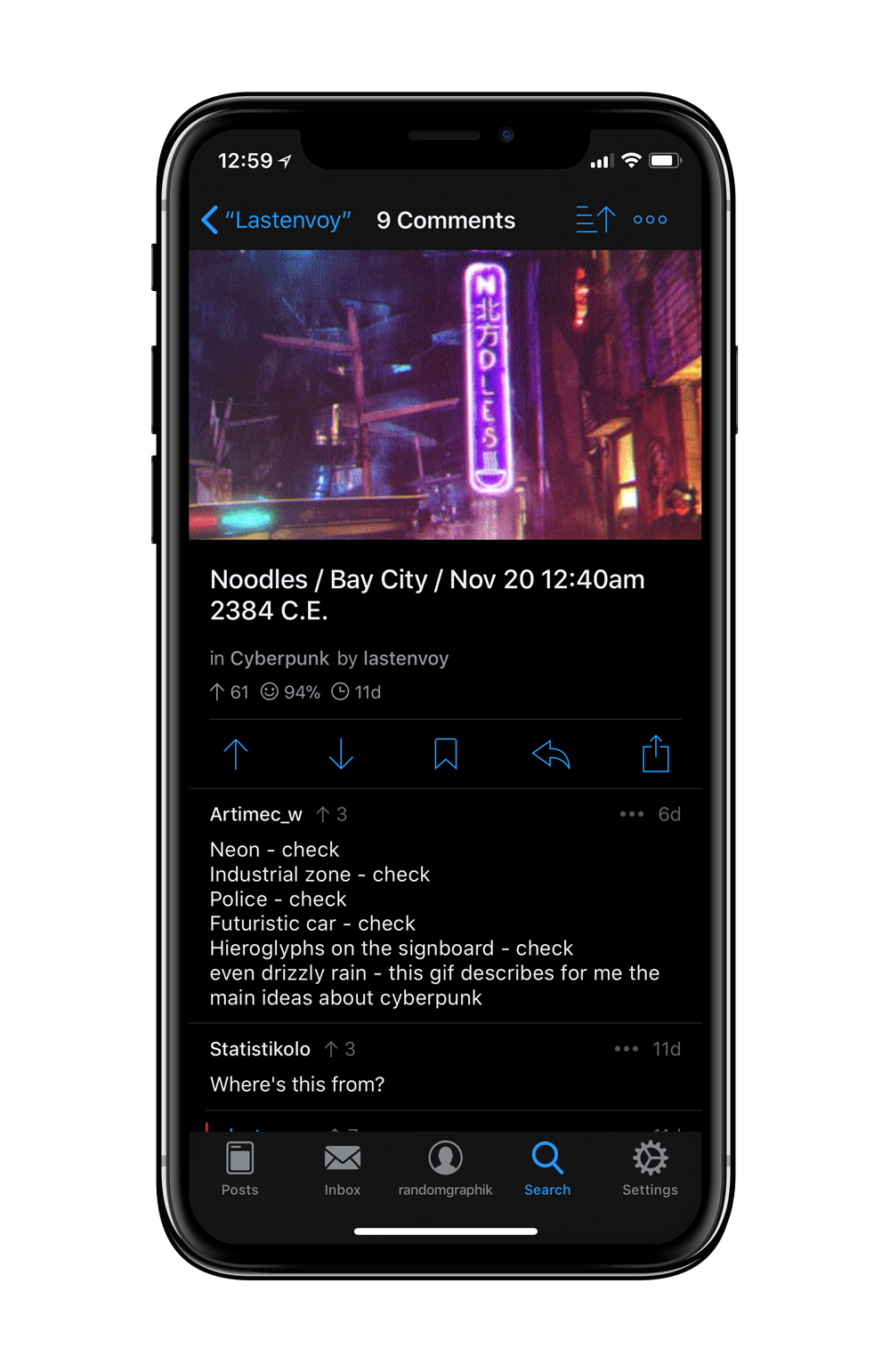
Task: Downvote the Noodles post
Action: coord(341,755)
